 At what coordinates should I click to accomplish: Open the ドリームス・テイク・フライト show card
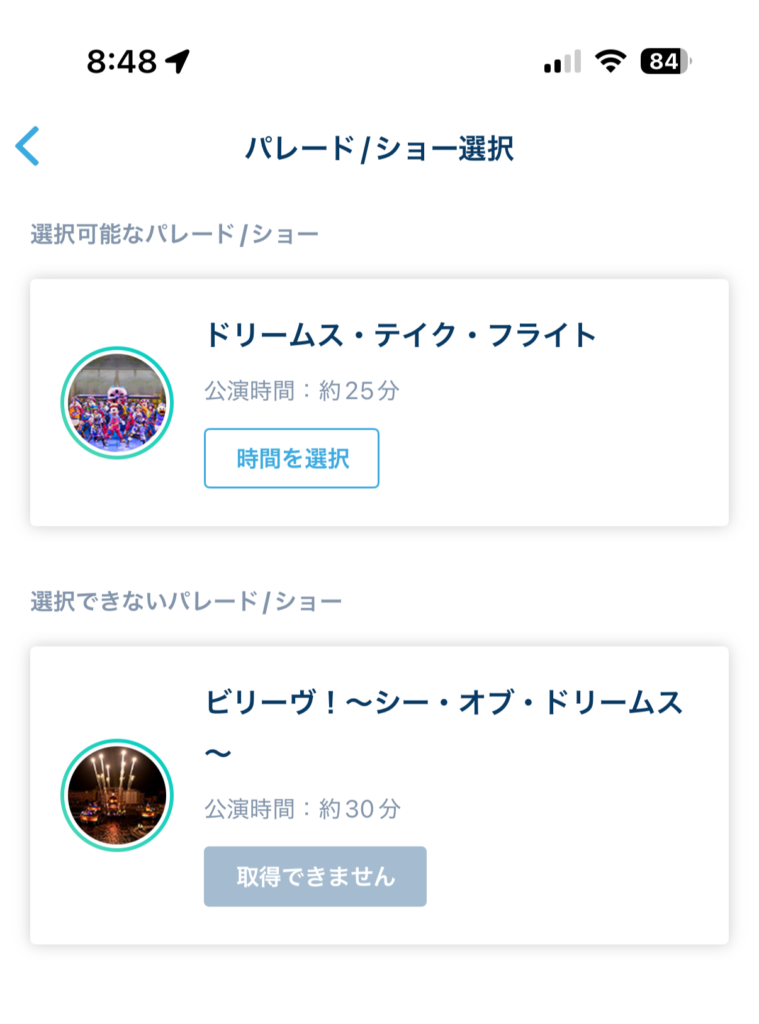click(x=400, y=336)
